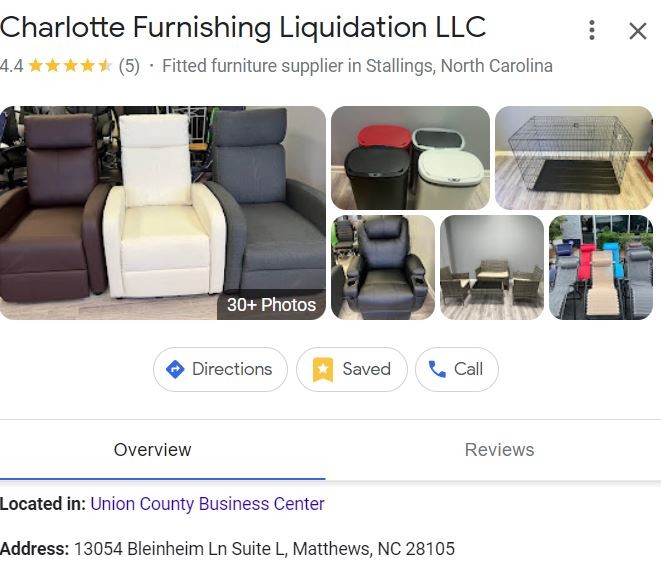Toggle the Saved button
The width and height of the screenshot is (661, 568).
(x=351, y=369)
